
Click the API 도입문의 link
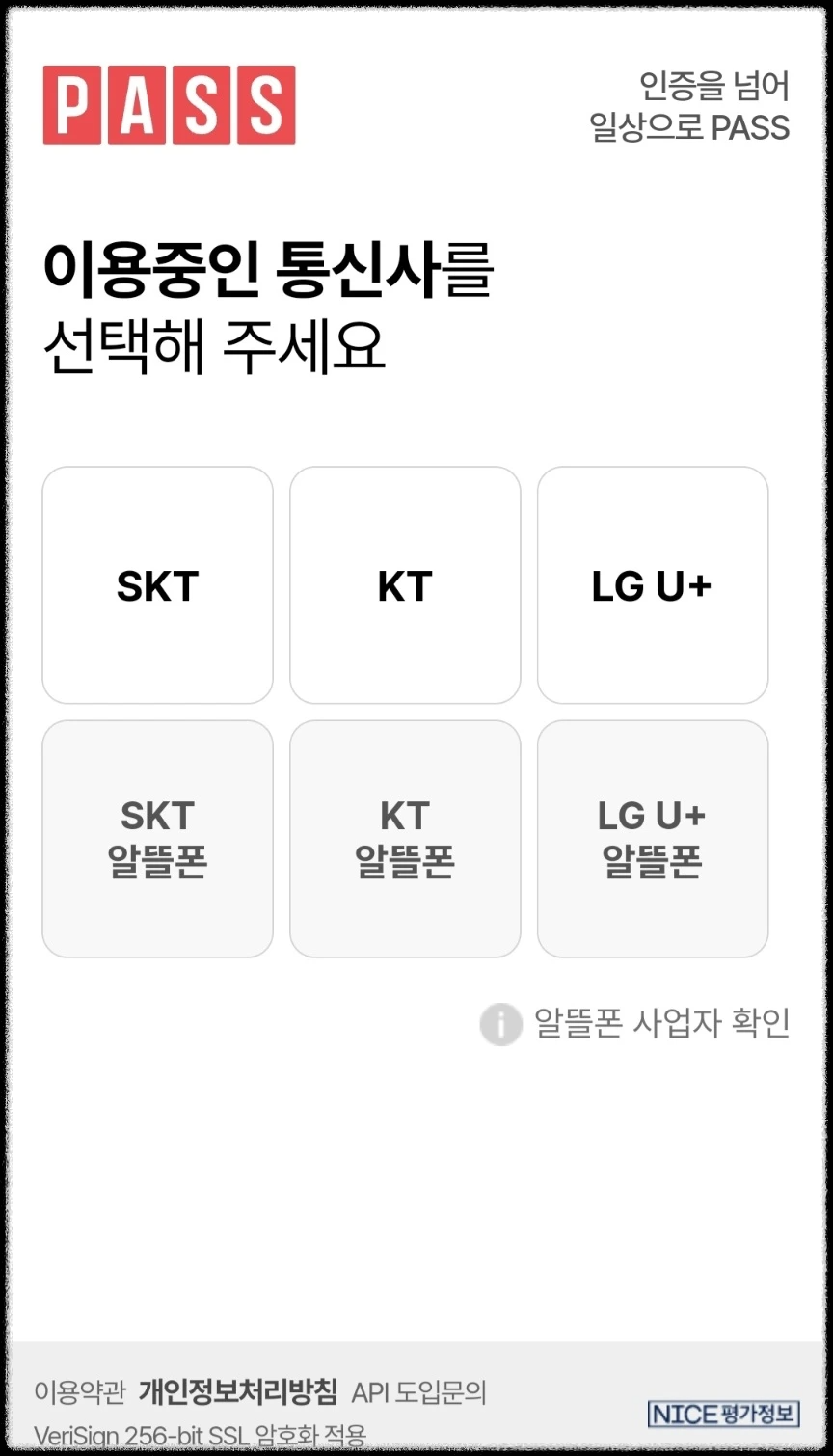point(421,1392)
